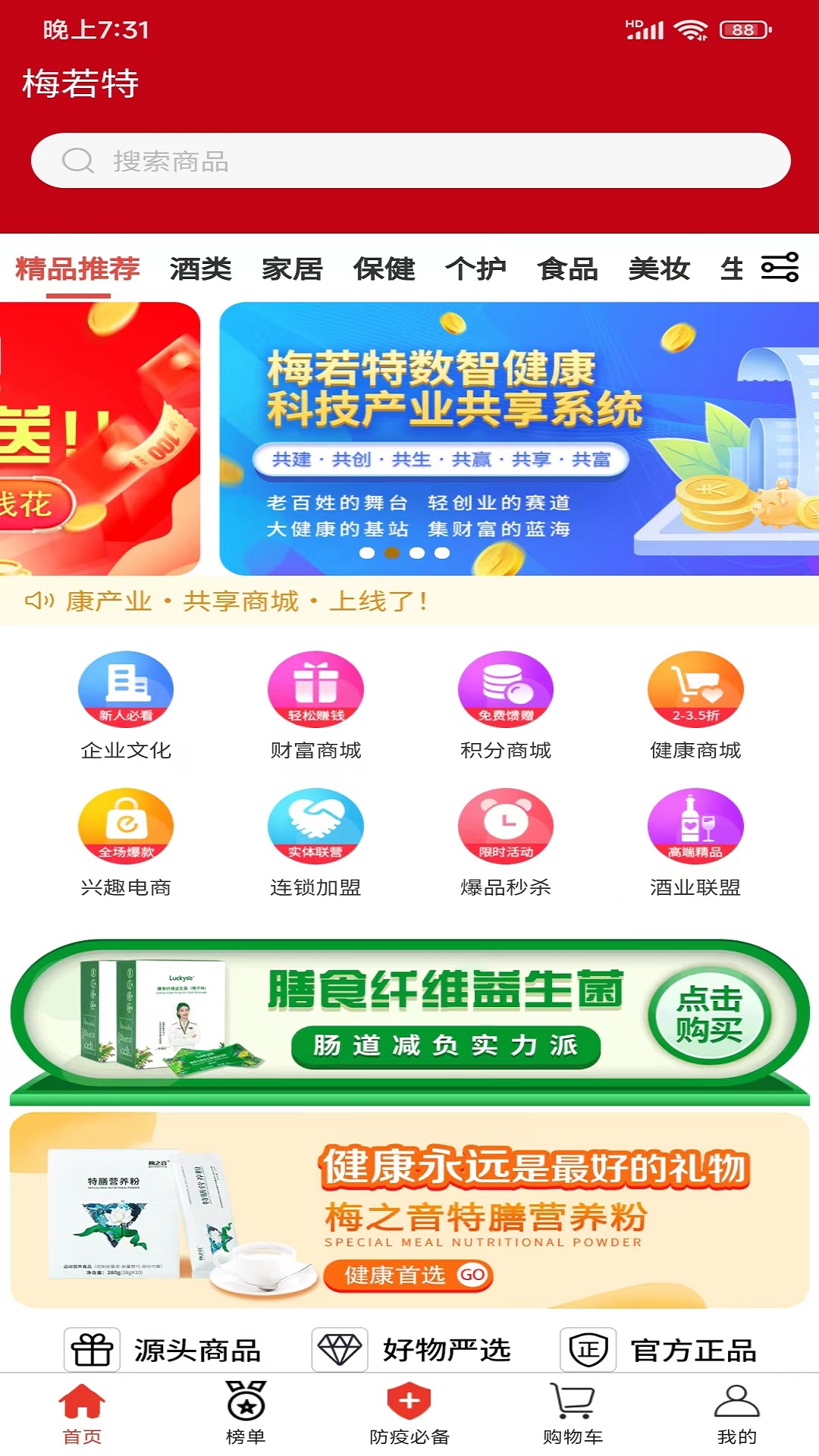
Task: Tap the 搜索商品 search box
Action: click(409, 161)
